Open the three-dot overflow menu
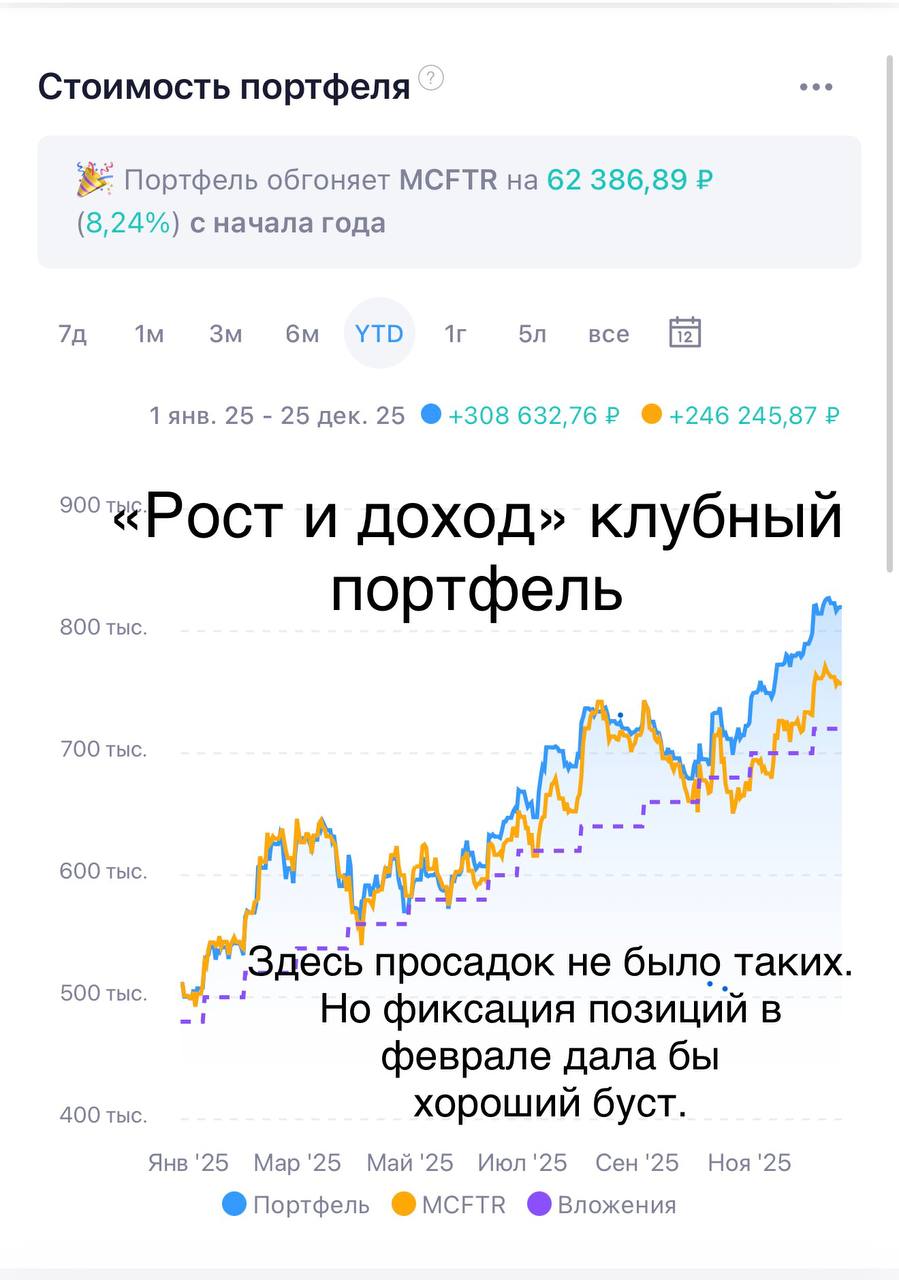The height and width of the screenshot is (1280, 899). 816,87
